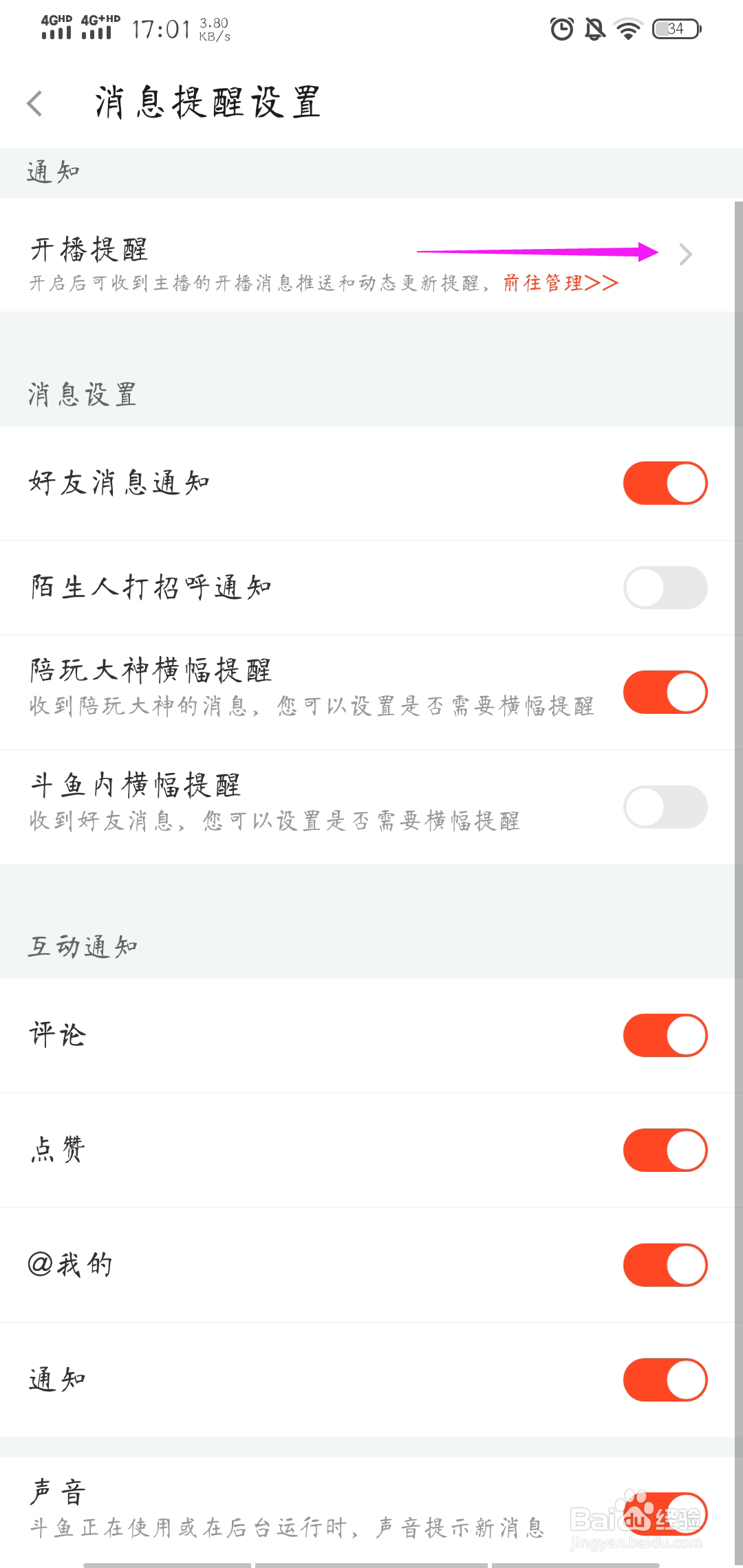Disable the @我的 notification toggle
The width and height of the screenshot is (743, 1568).
(x=665, y=1265)
